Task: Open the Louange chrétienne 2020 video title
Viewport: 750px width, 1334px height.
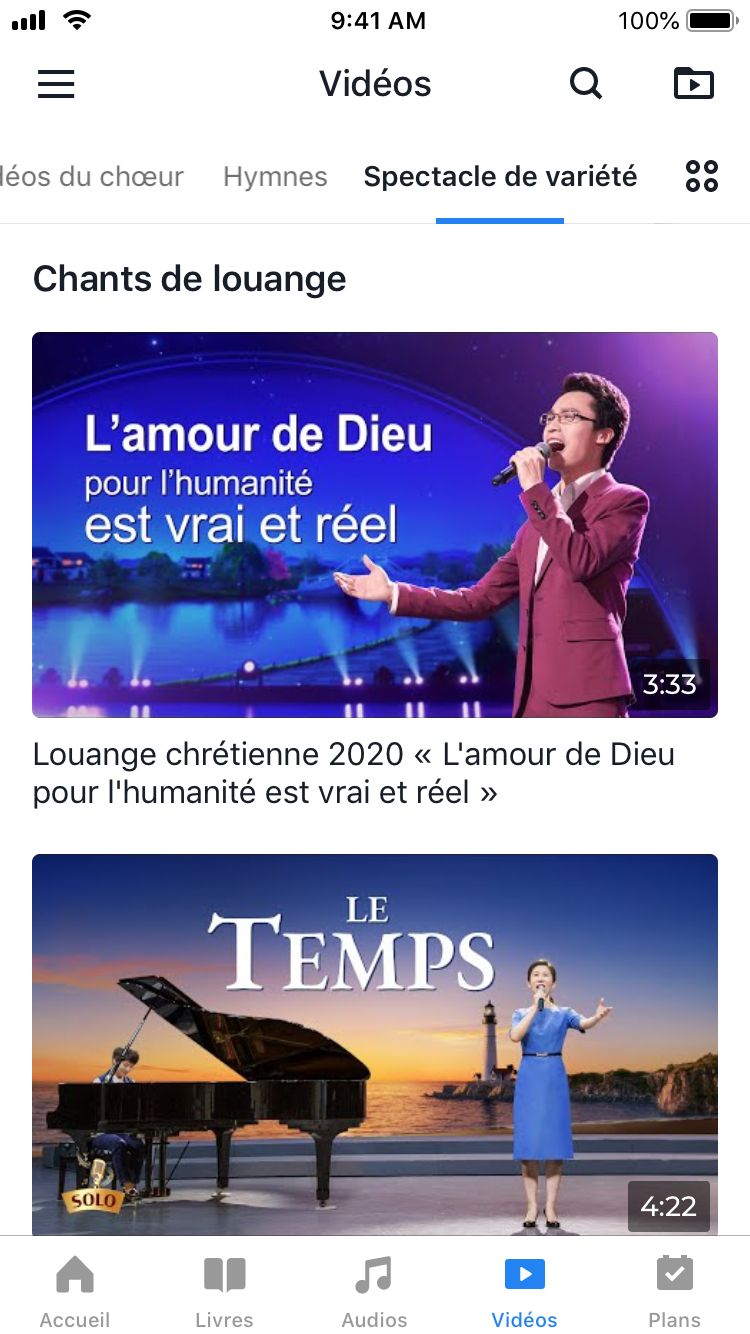Action: click(x=354, y=773)
